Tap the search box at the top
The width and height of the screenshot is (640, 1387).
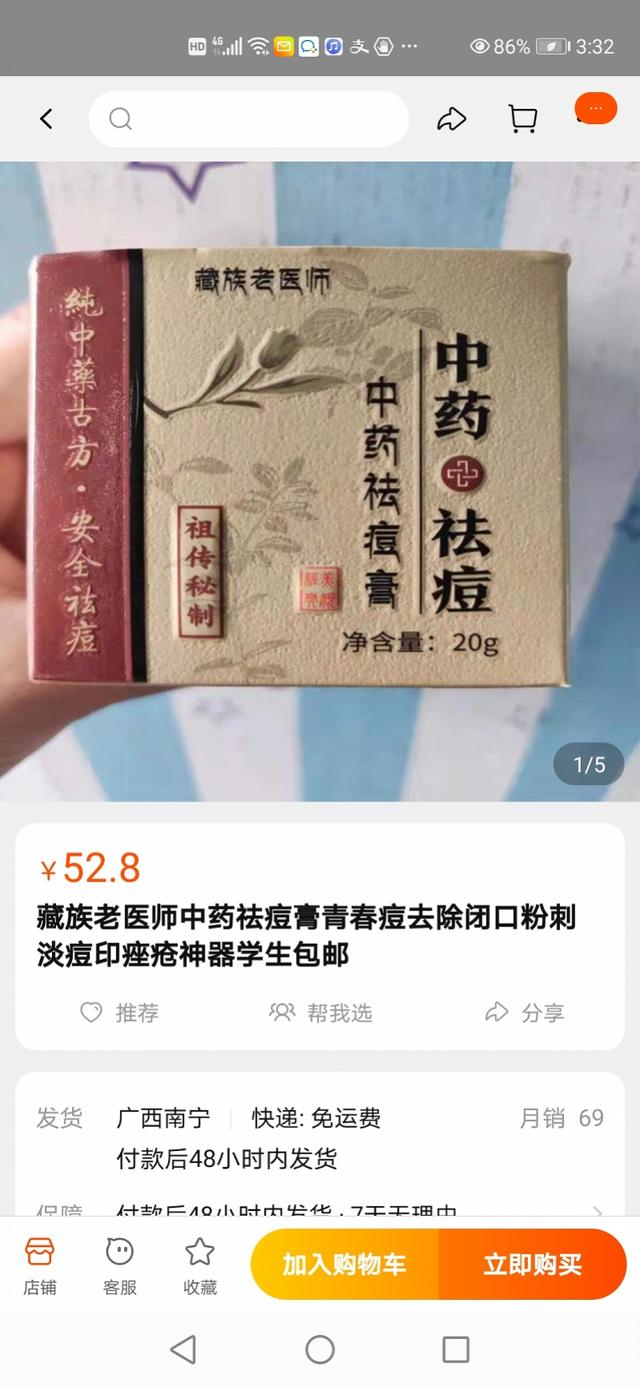[248, 119]
